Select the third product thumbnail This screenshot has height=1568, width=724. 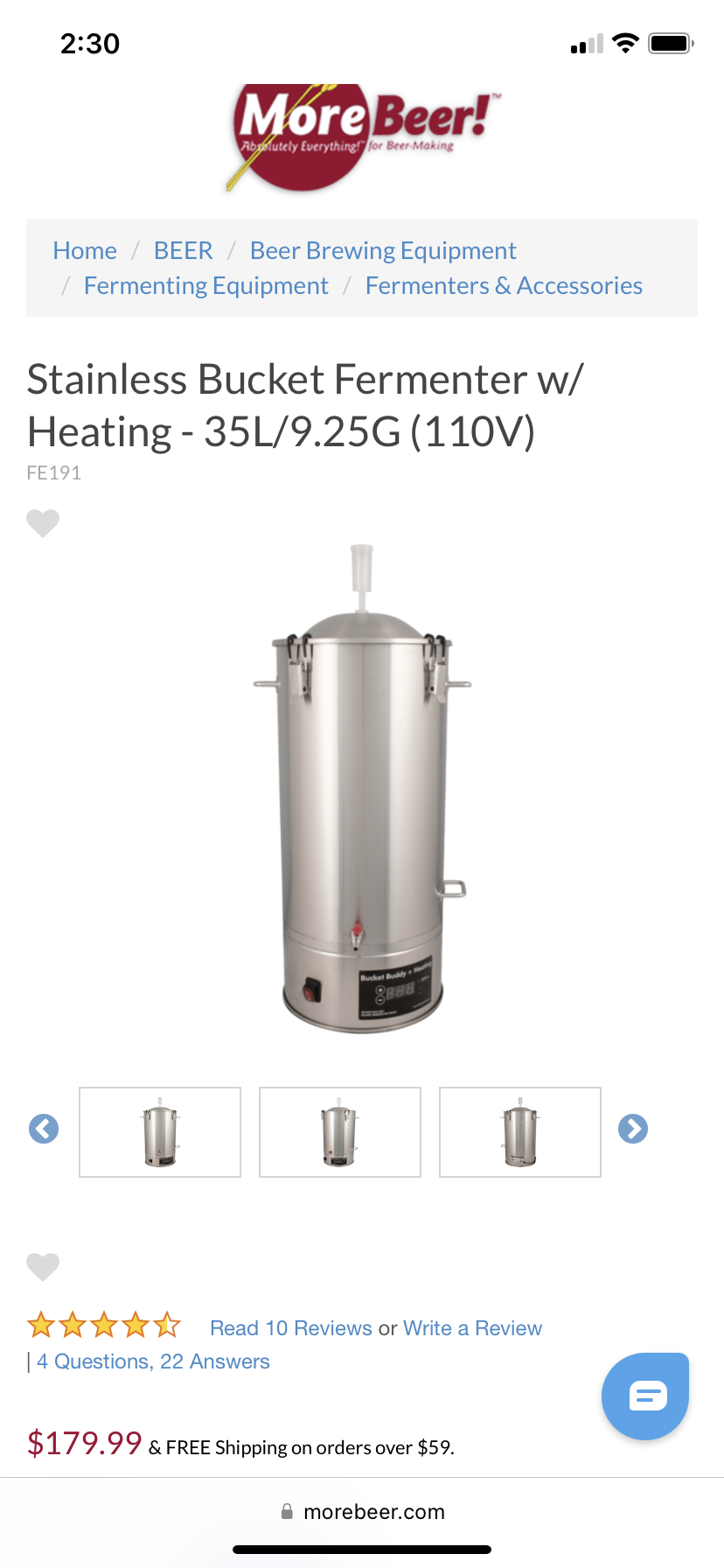pyautogui.click(x=520, y=1132)
